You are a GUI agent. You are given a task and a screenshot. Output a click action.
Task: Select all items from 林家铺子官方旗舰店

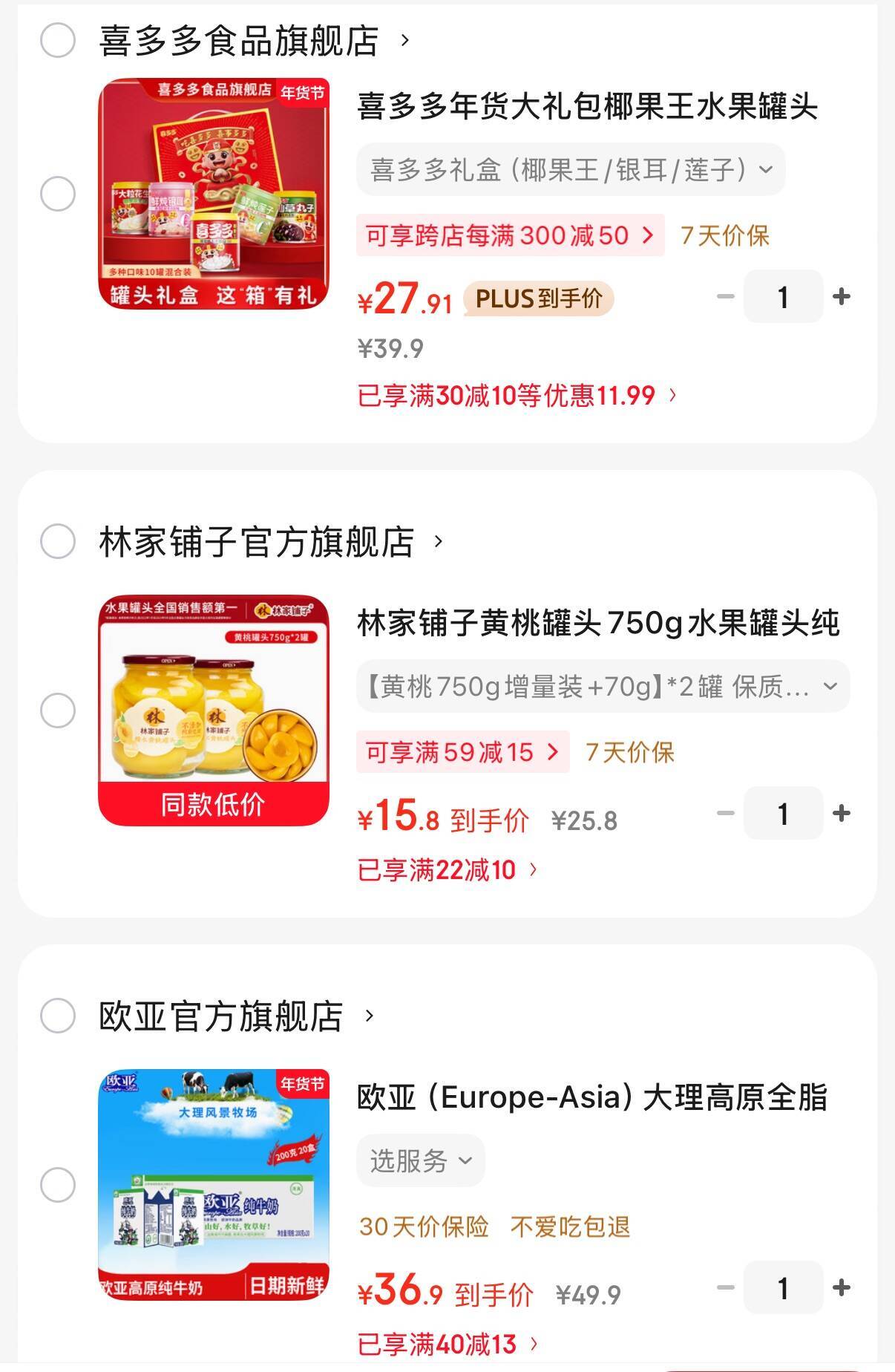(58, 541)
